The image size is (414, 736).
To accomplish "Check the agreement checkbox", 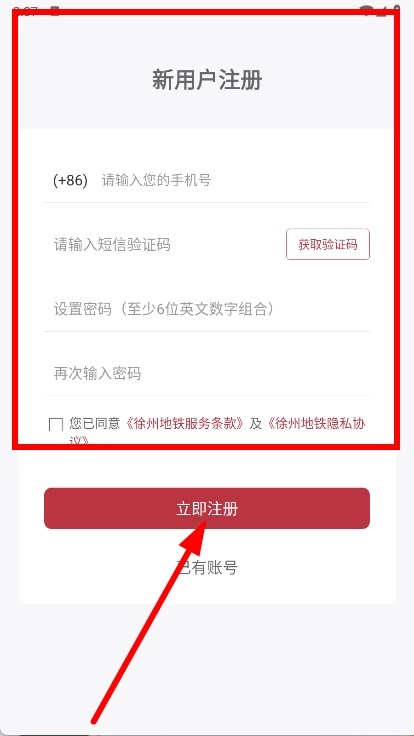I will pos(56,424).
